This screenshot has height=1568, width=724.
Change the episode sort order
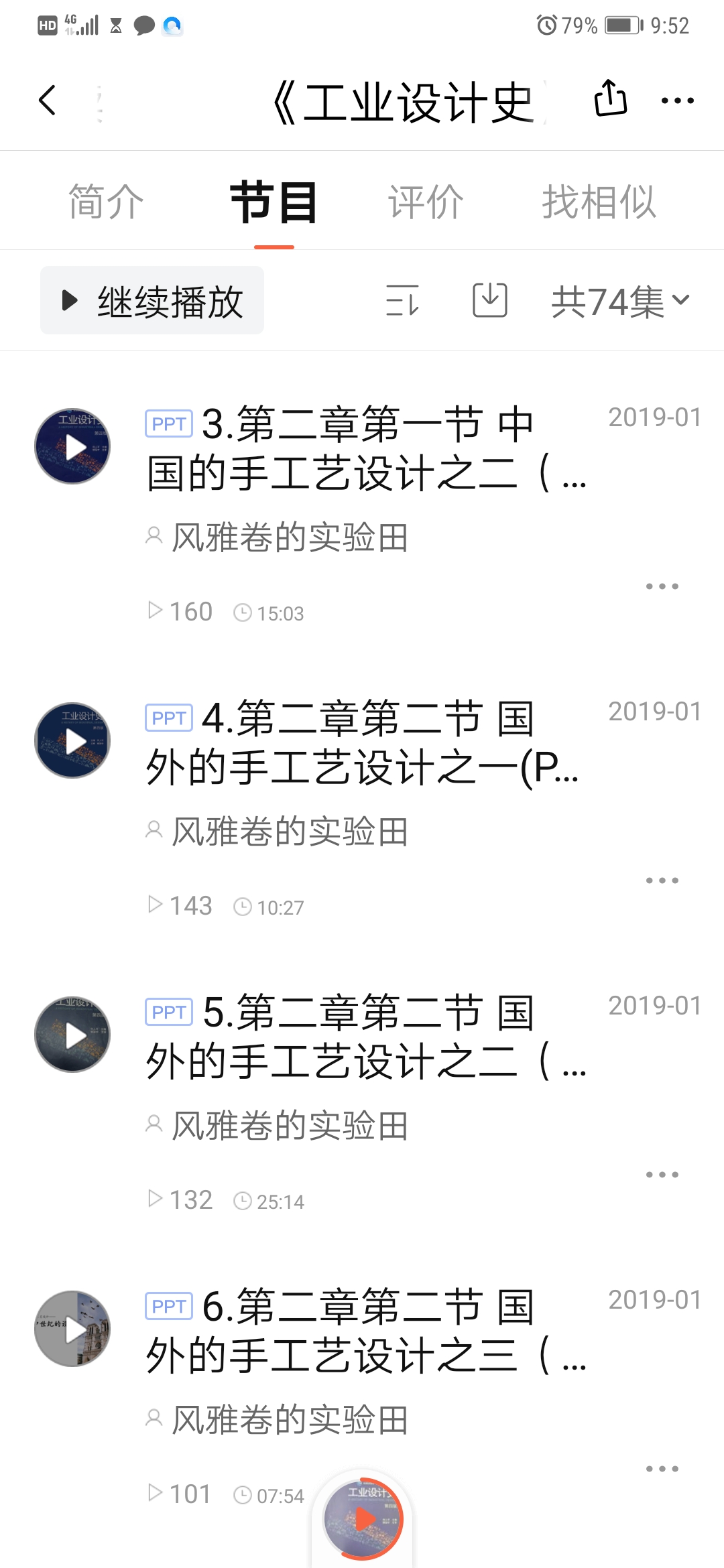pyautogui.click(x=402, y=300)
